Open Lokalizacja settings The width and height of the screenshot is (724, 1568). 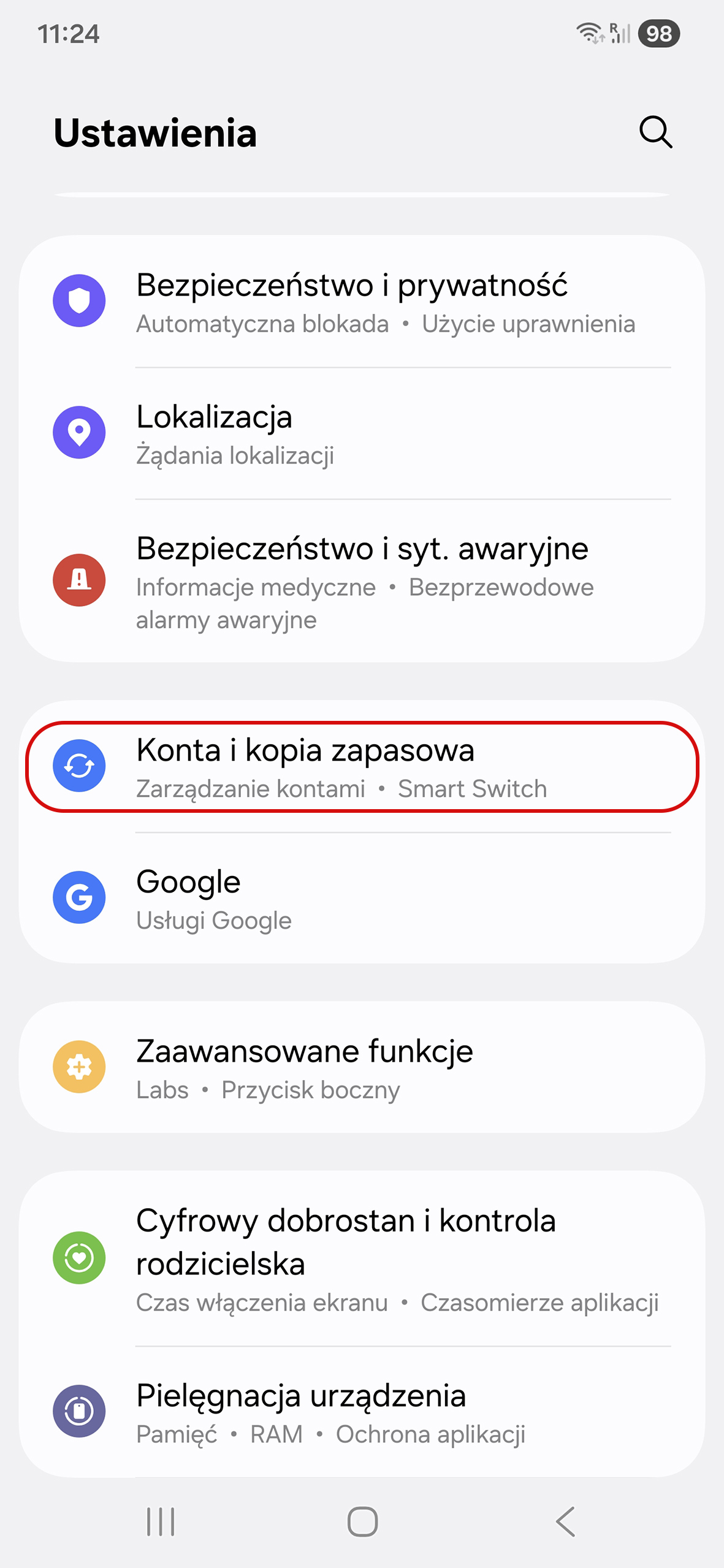362,433
